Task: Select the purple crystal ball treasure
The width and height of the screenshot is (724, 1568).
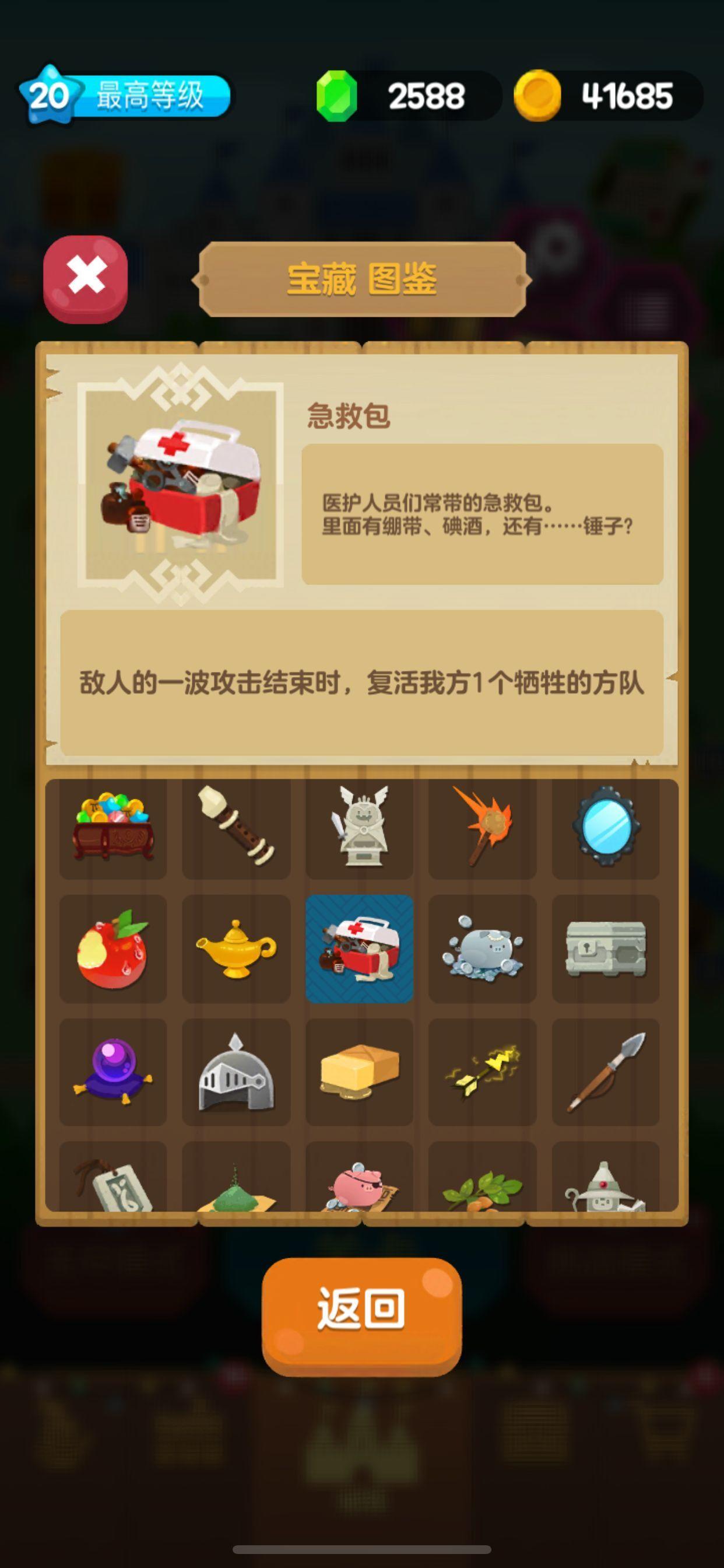Action: point(113,1072)
